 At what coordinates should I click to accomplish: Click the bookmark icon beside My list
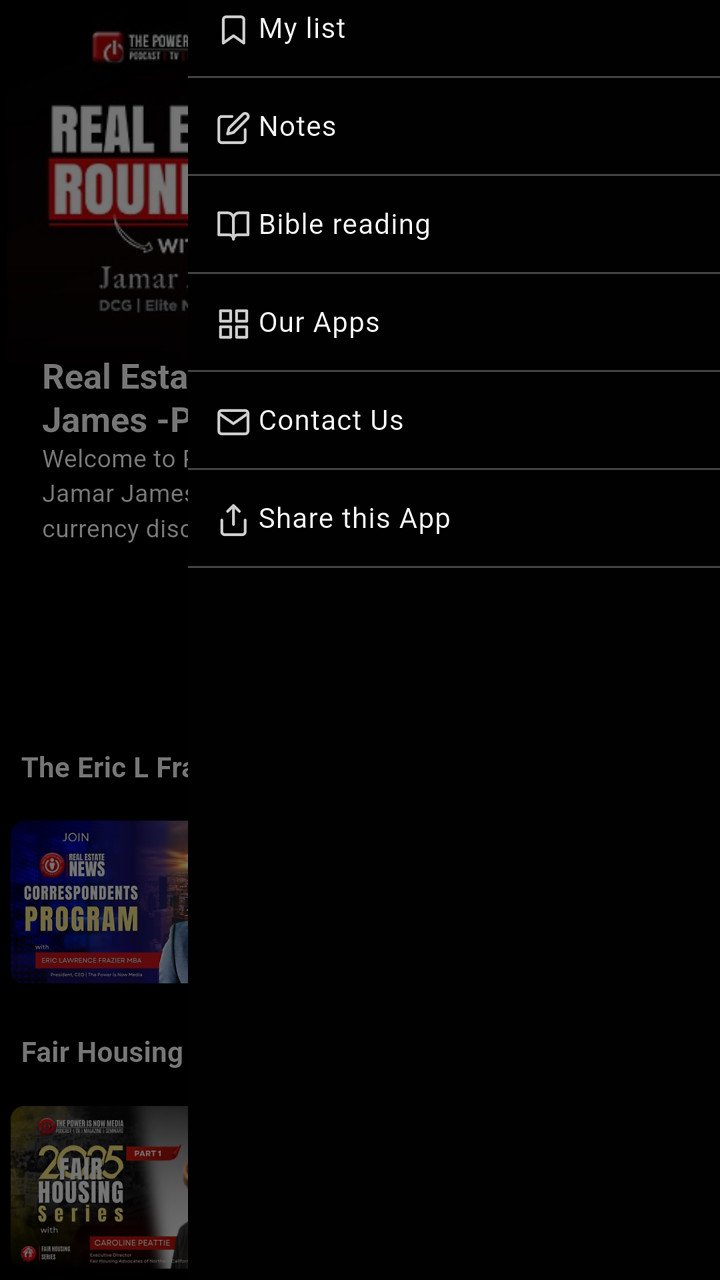pos(233,30)
